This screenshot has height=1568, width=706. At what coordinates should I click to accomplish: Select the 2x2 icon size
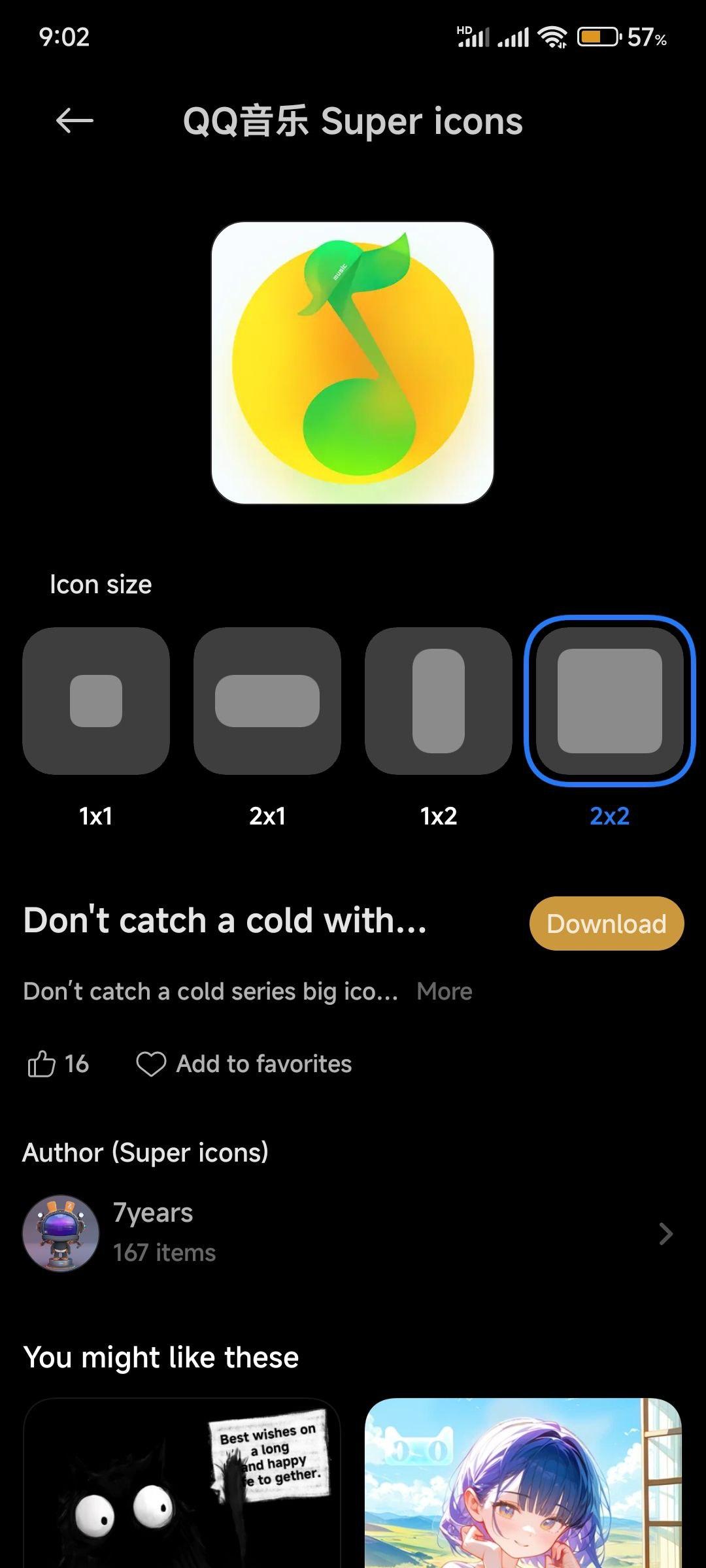[x=610, y=701]
